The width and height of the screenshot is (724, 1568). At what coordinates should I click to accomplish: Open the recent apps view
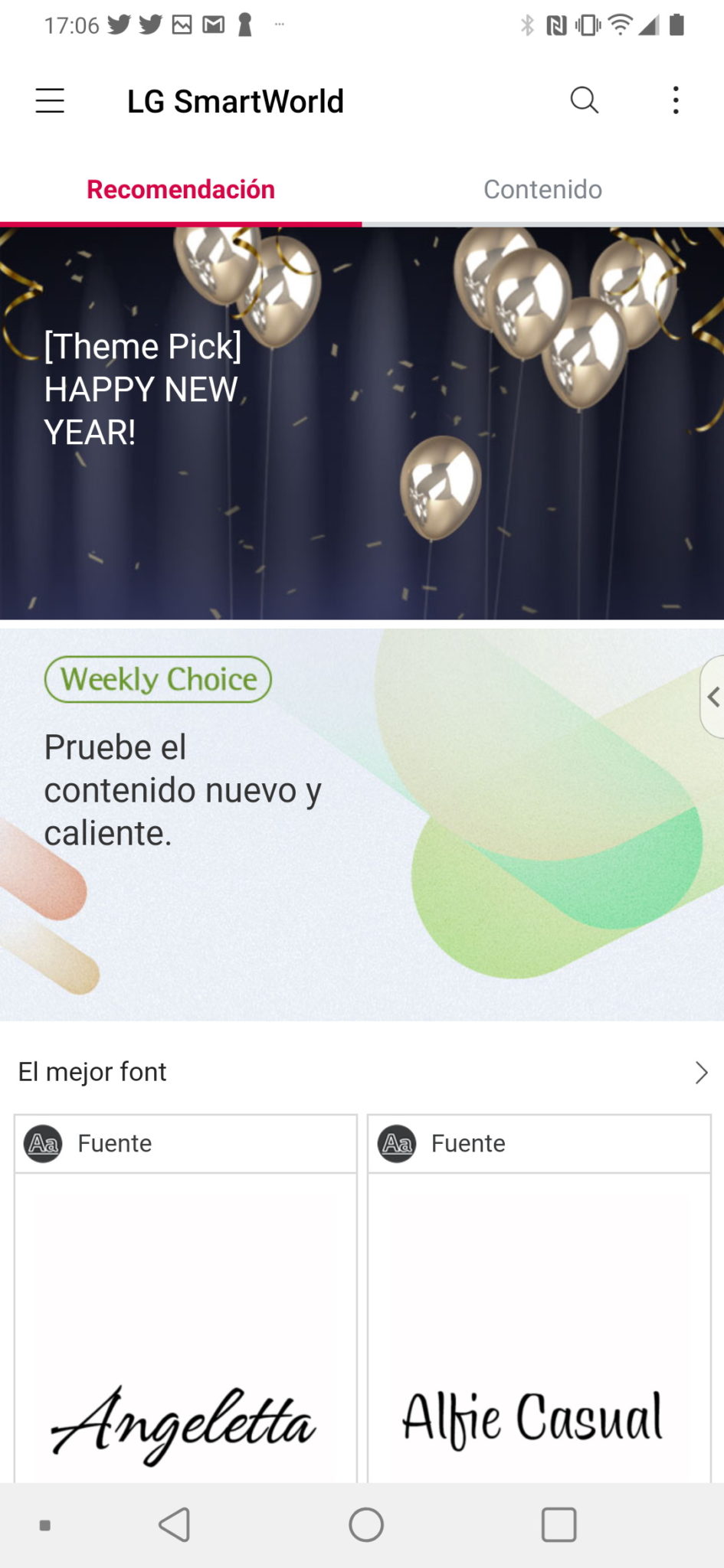click(559, 1524)
